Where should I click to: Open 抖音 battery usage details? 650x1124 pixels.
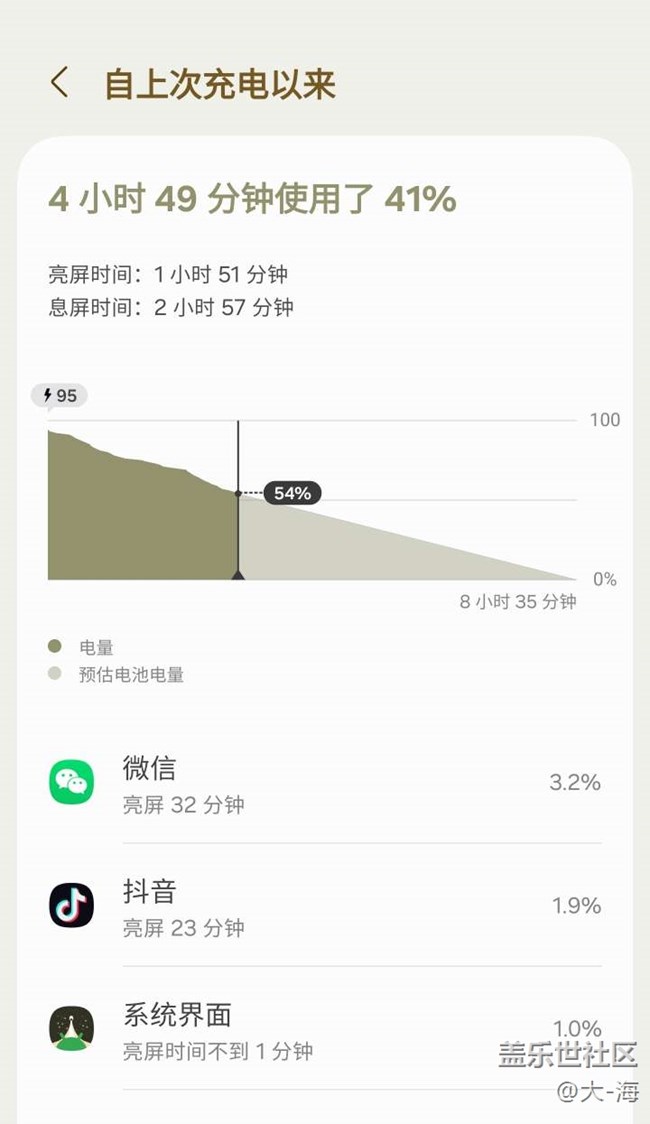pyautogui.click(x=325, y=906)
